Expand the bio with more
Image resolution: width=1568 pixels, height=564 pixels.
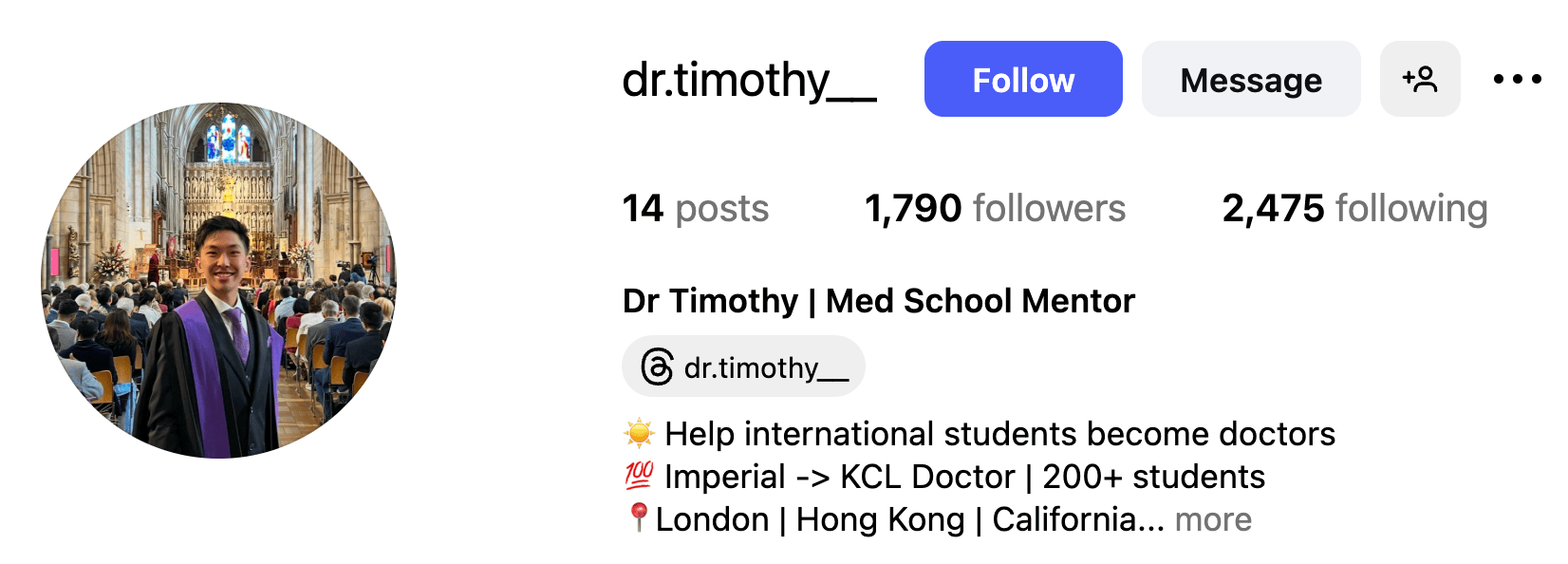pyautogui.click(x=1212, y=520)
